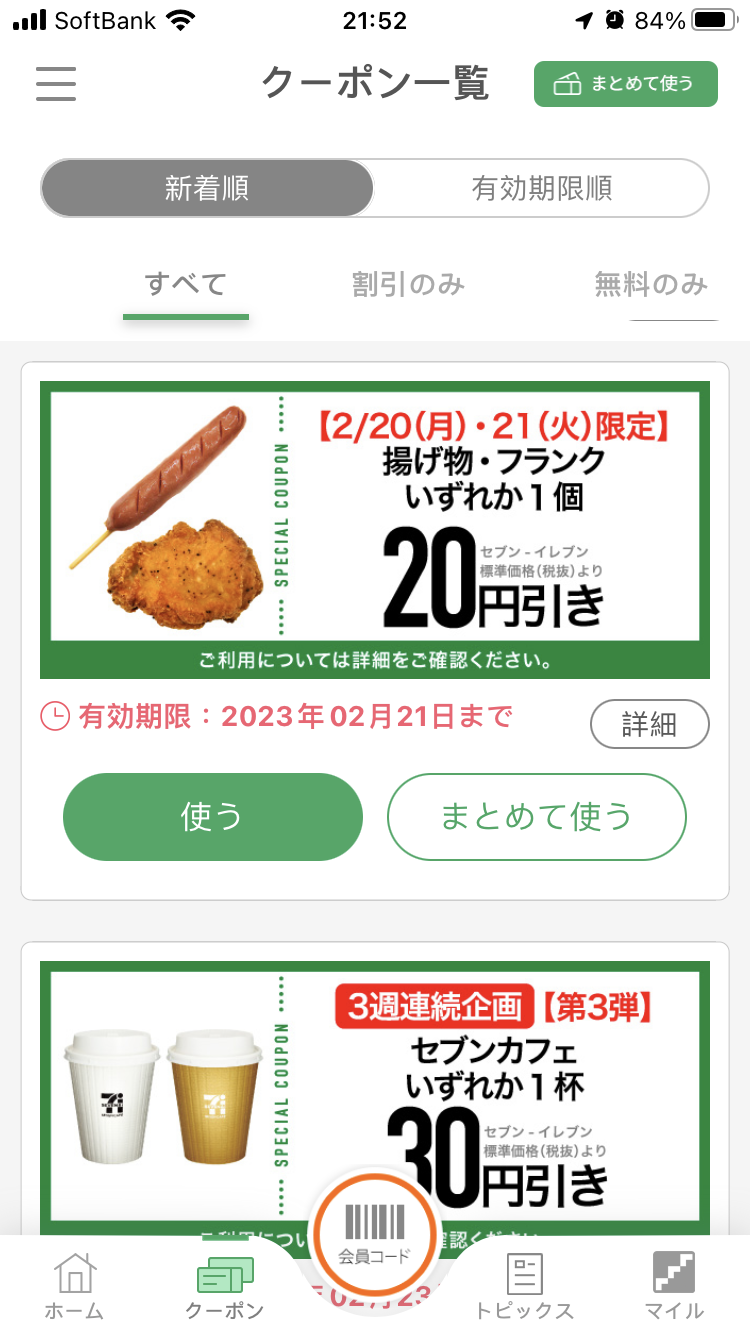Select the ホーム tab icon
Viewport: 750px width, 1334px height.
[x=75, y=1273]
